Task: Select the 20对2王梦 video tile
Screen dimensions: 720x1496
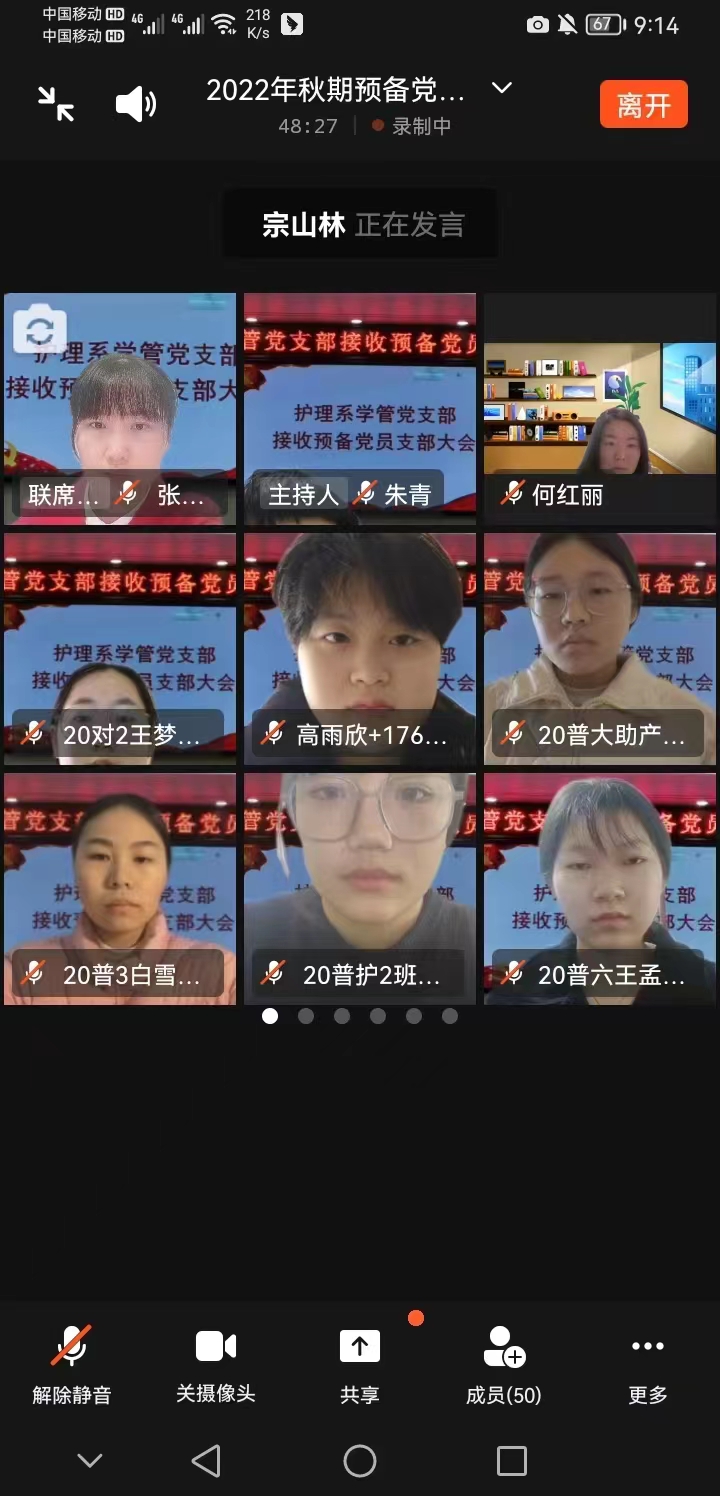Action: point(120,649)
